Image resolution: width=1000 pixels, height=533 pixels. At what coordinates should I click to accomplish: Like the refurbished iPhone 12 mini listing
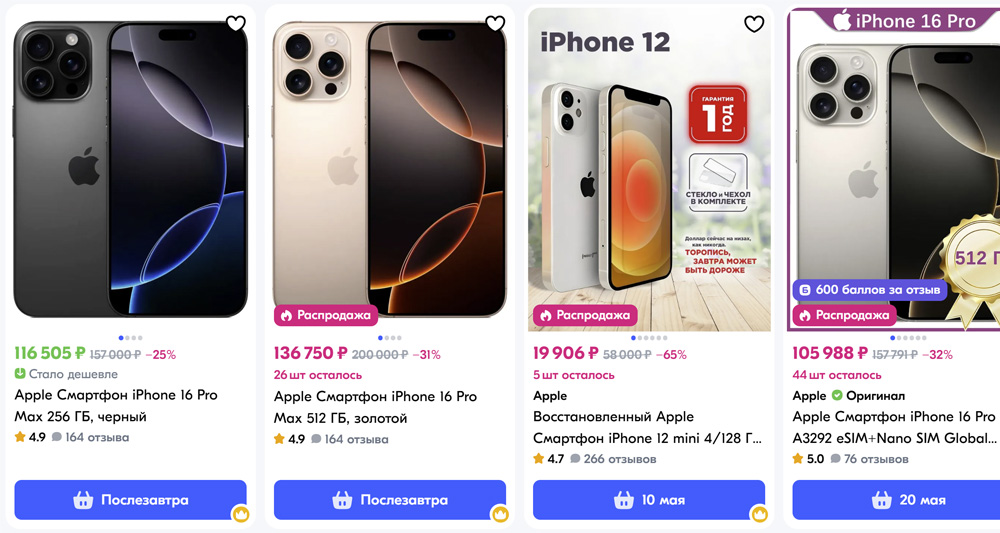(754, 24)
